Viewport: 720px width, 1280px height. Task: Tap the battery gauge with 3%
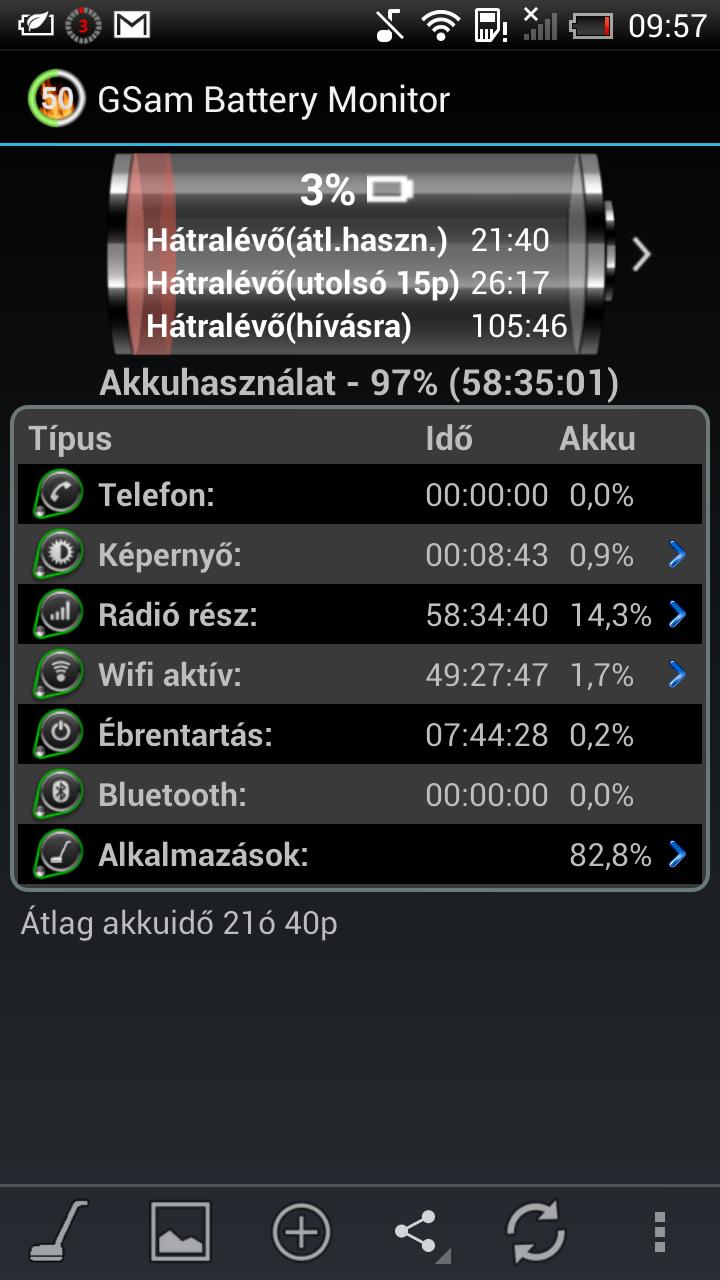point(360,254)
